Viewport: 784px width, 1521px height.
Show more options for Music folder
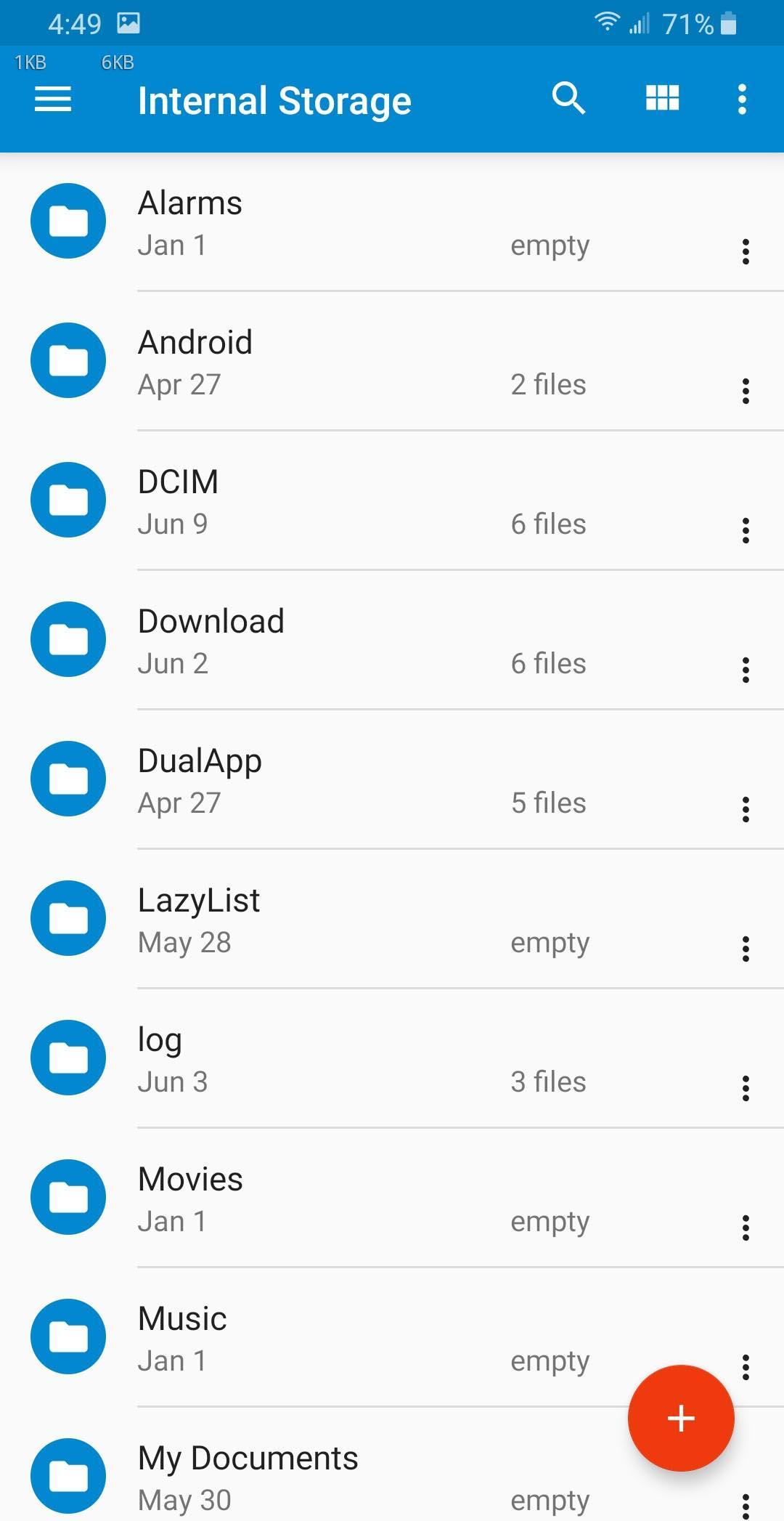(746, 1367)
